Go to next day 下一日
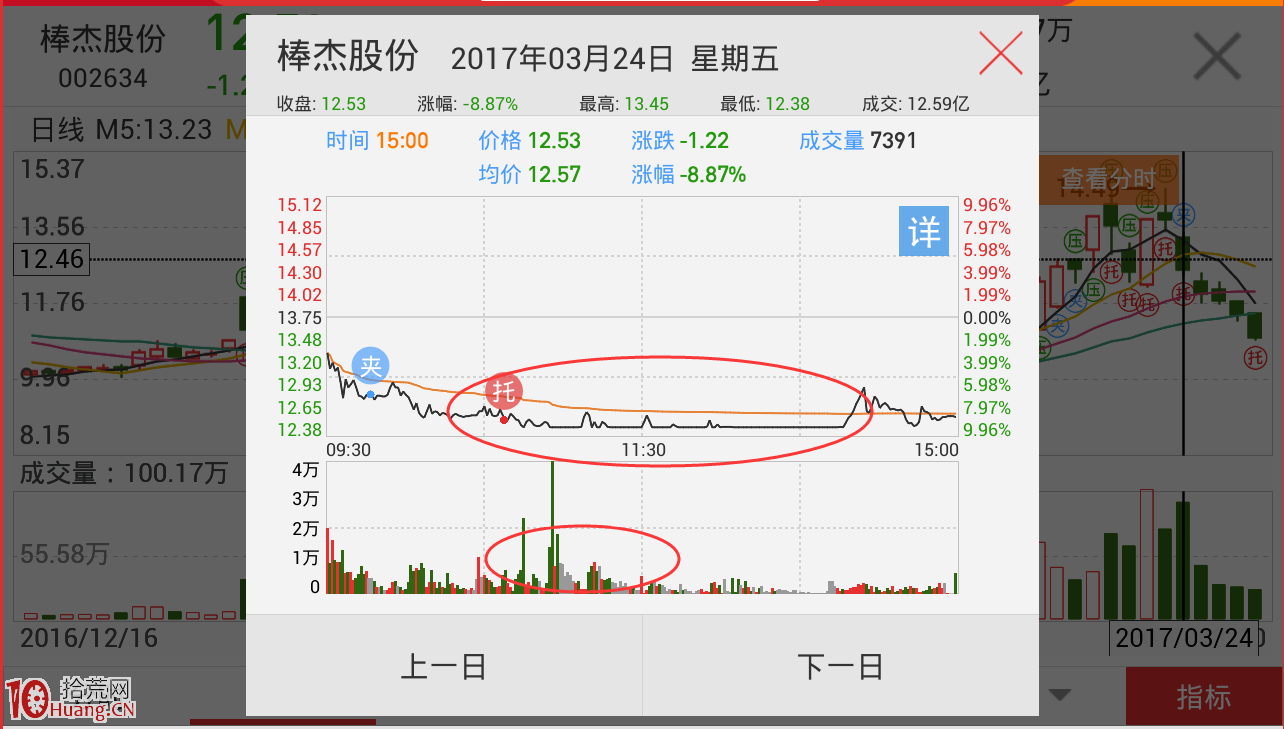1284x729 pixels. [x=840, y=666]
